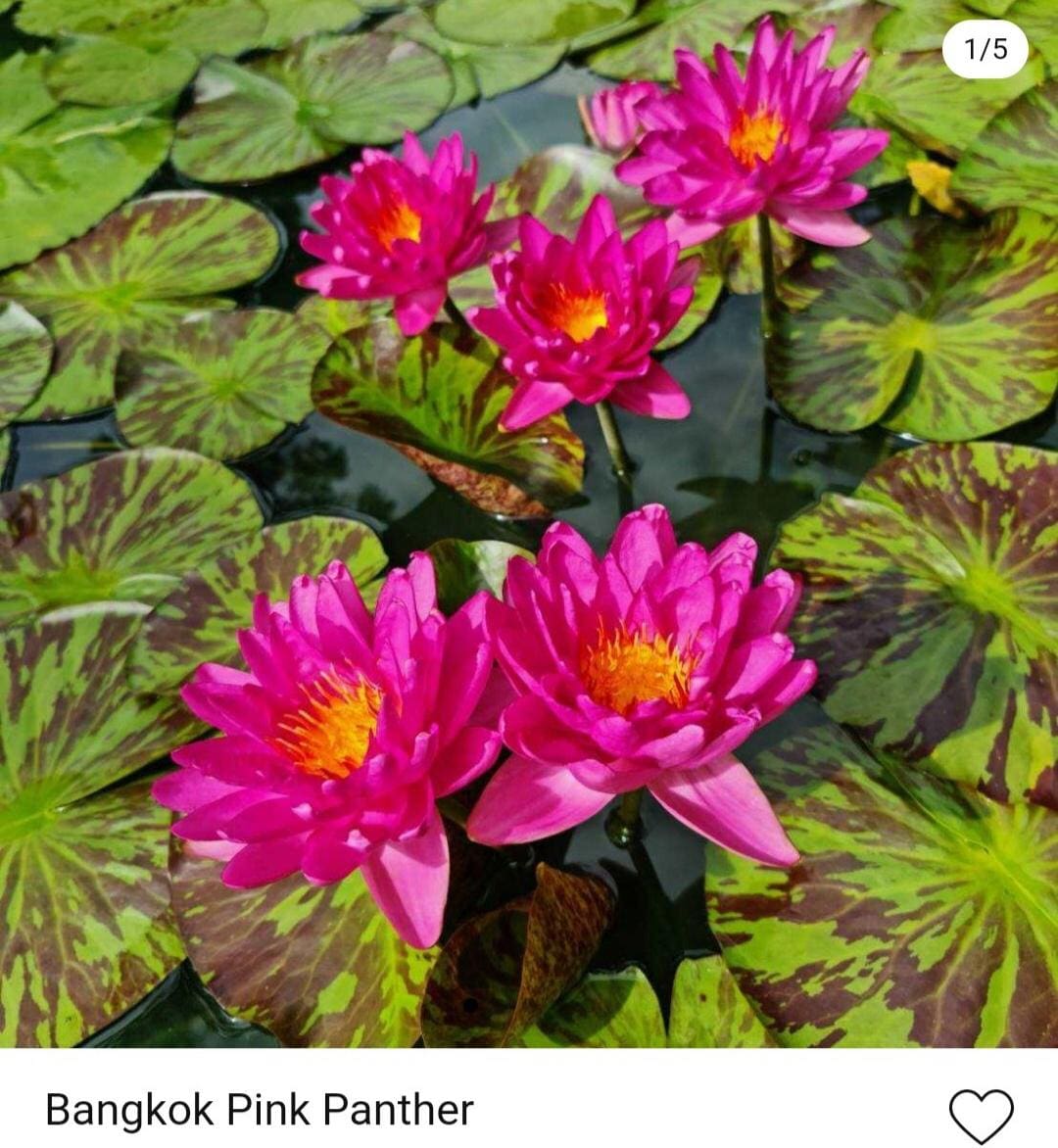Select the flower bud behind the top bloom
The width and height of the screenshot is (1058, 1148).
click(x=617, y=118)
